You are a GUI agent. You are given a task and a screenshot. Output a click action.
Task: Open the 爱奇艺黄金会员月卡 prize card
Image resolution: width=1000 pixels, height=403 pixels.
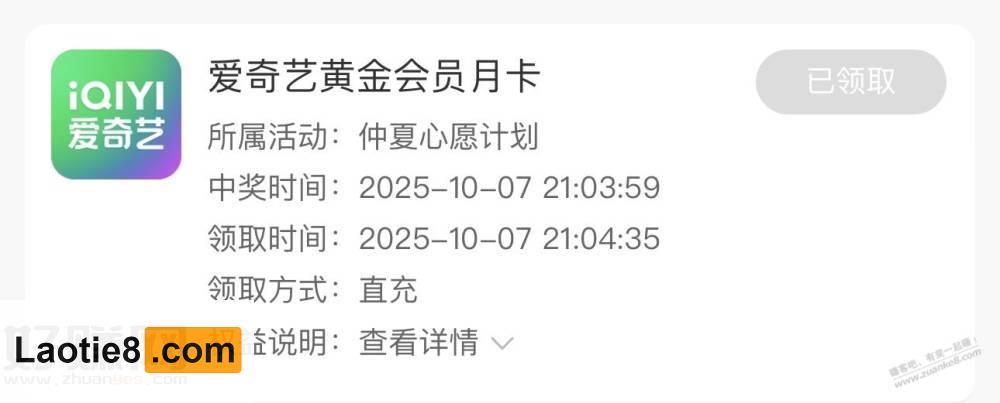374,78
